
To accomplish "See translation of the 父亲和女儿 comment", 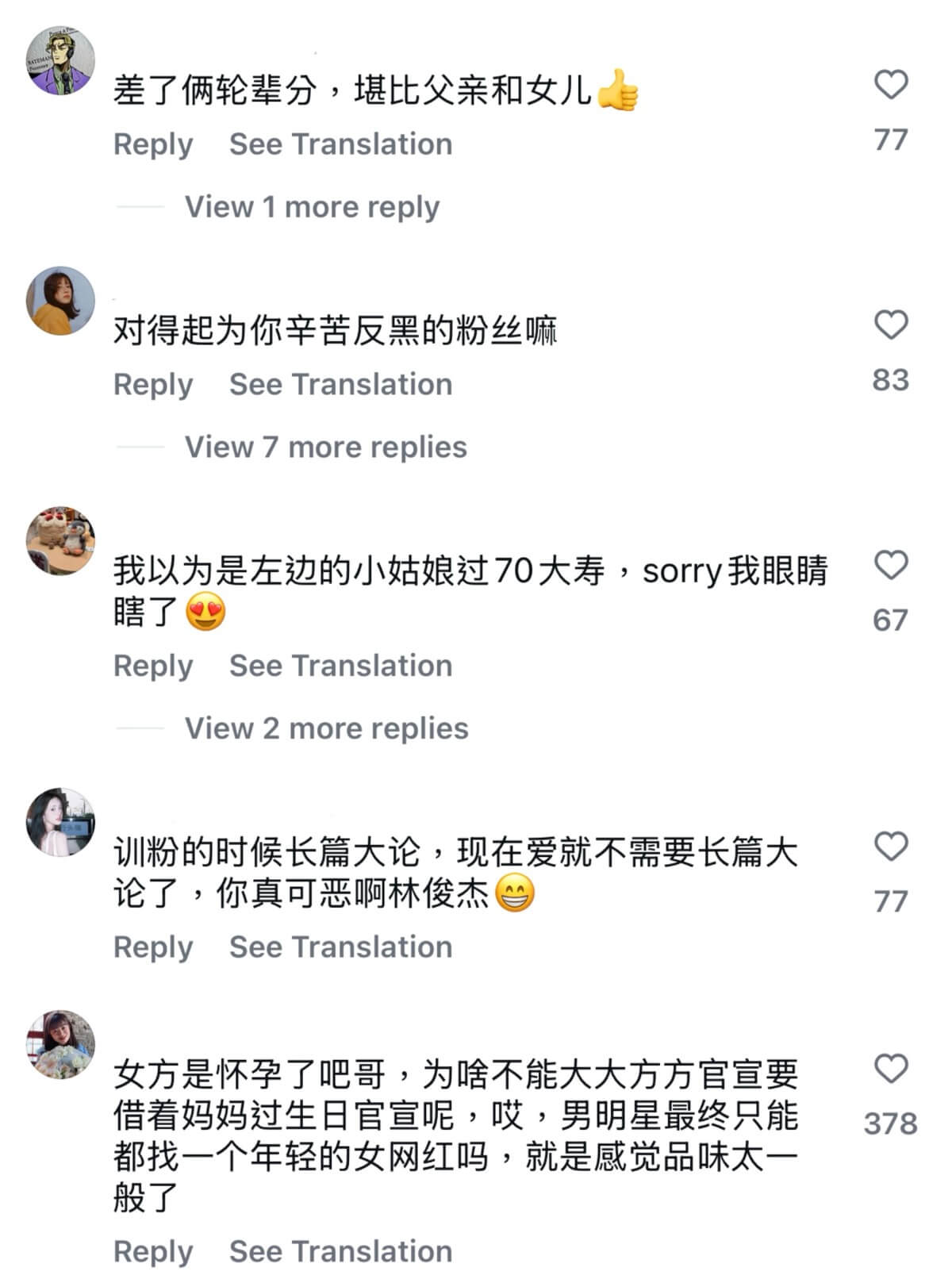I will coord(340,144).
